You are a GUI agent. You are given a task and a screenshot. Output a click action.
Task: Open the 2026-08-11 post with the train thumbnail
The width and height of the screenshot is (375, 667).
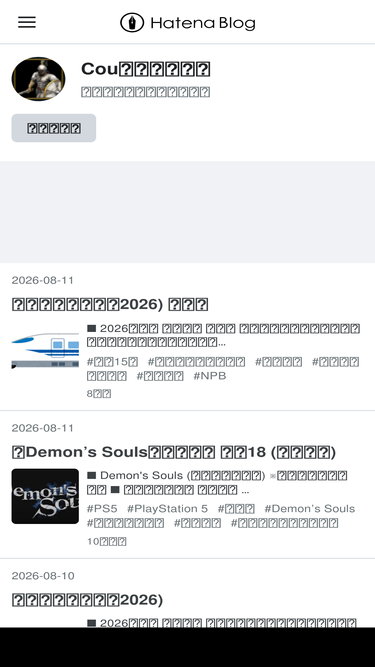click(110, 305)
